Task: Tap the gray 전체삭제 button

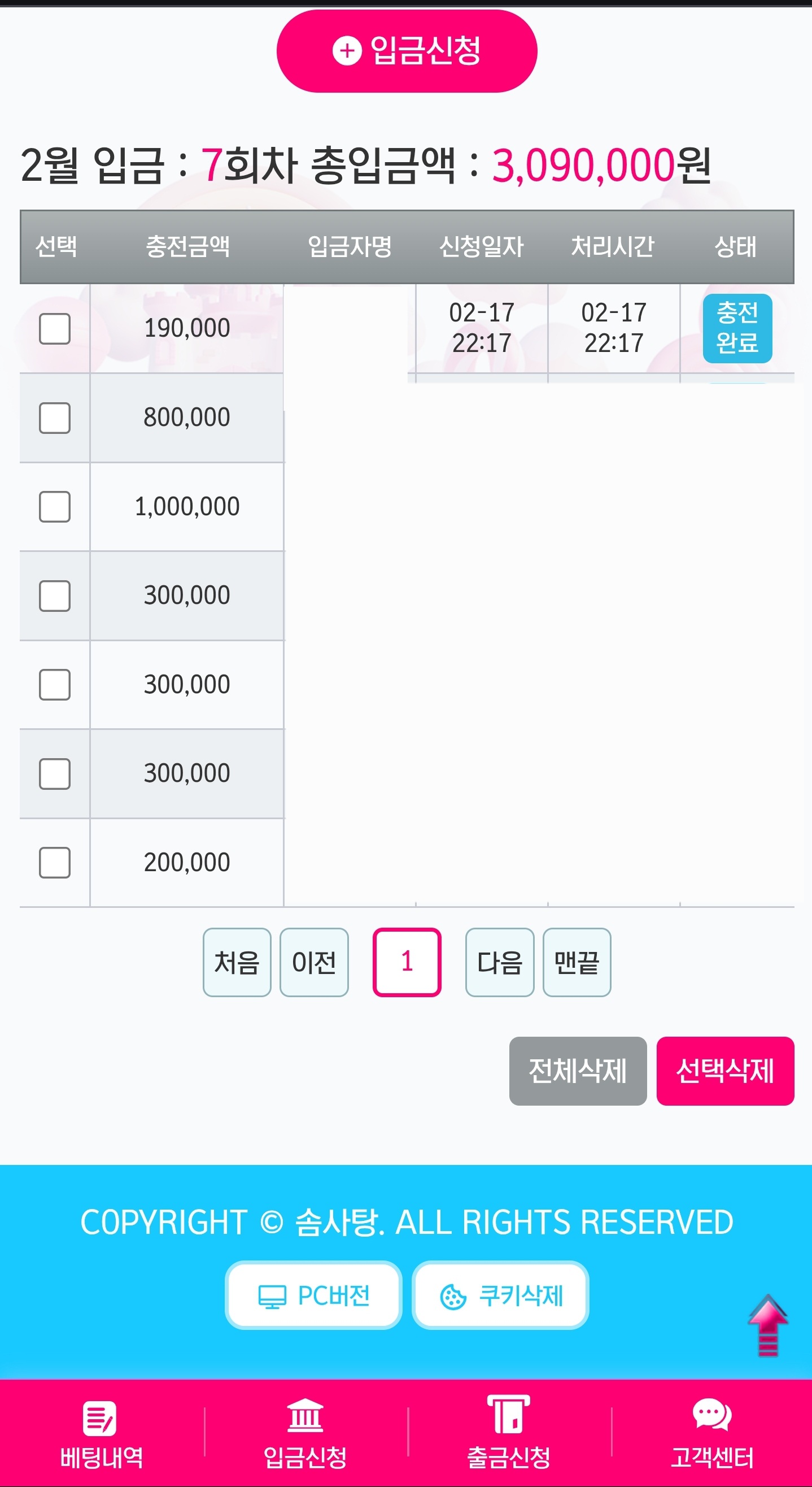Action: 578,1071
